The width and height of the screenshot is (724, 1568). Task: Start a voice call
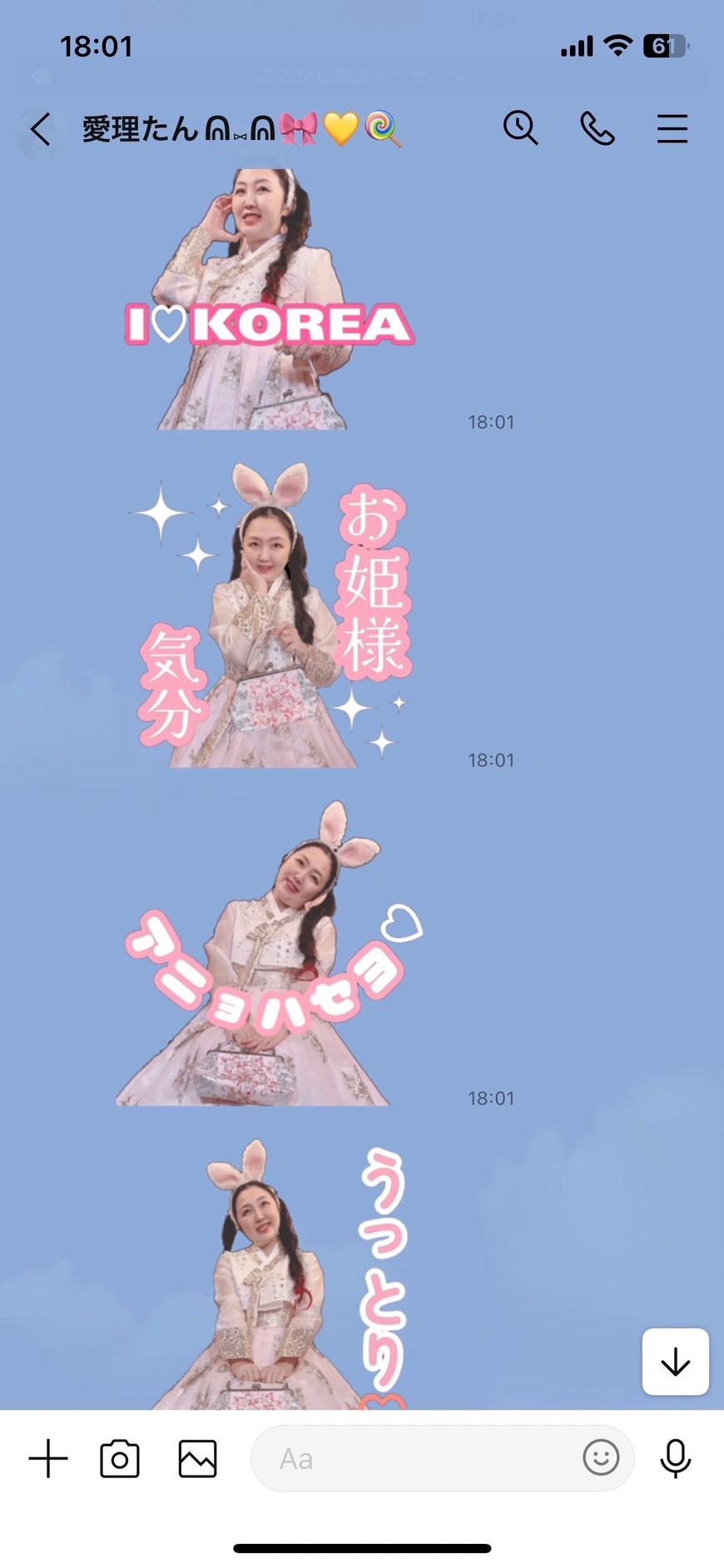(597, 128)
